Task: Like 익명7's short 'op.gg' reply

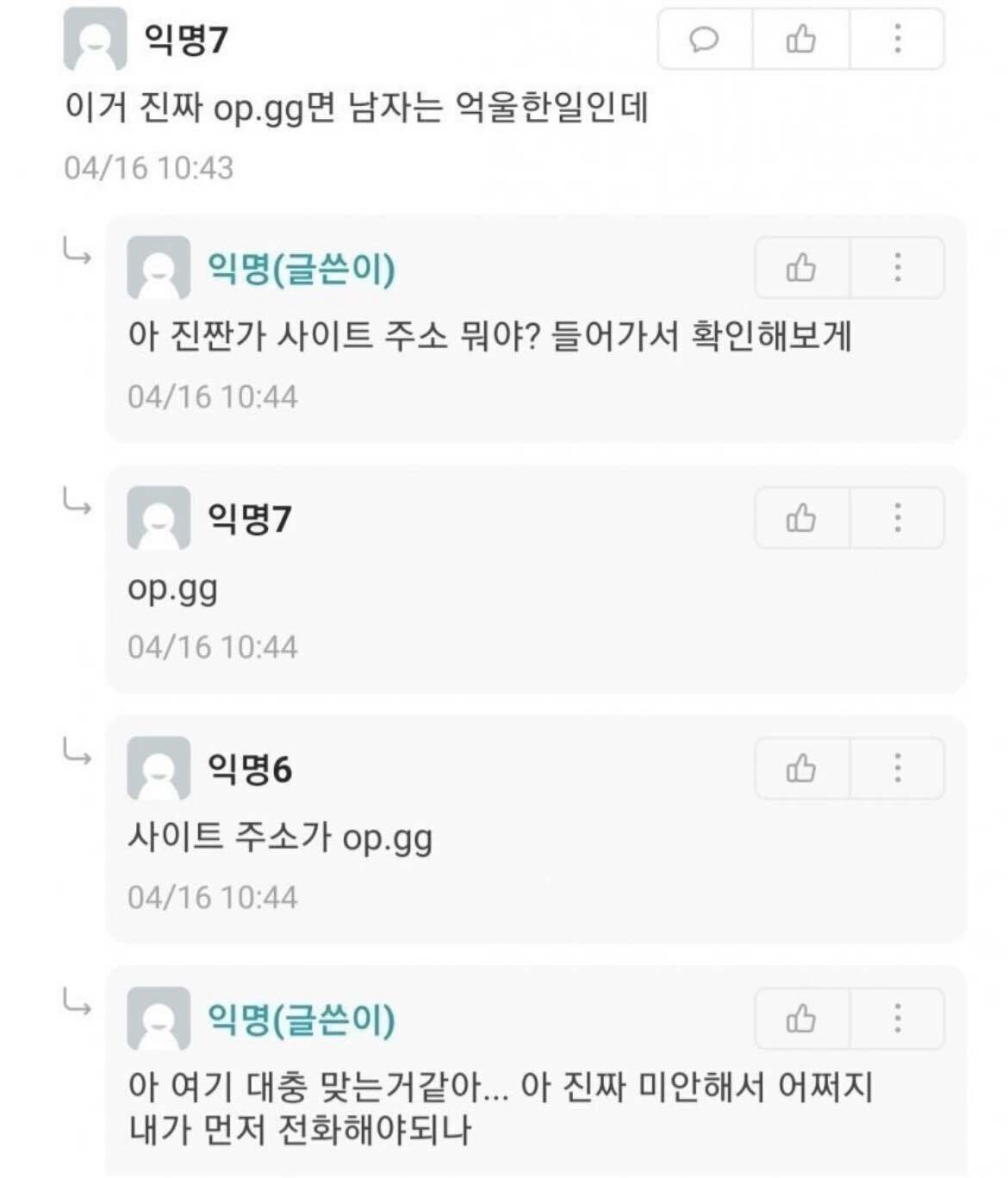Action: pos(801,519)
